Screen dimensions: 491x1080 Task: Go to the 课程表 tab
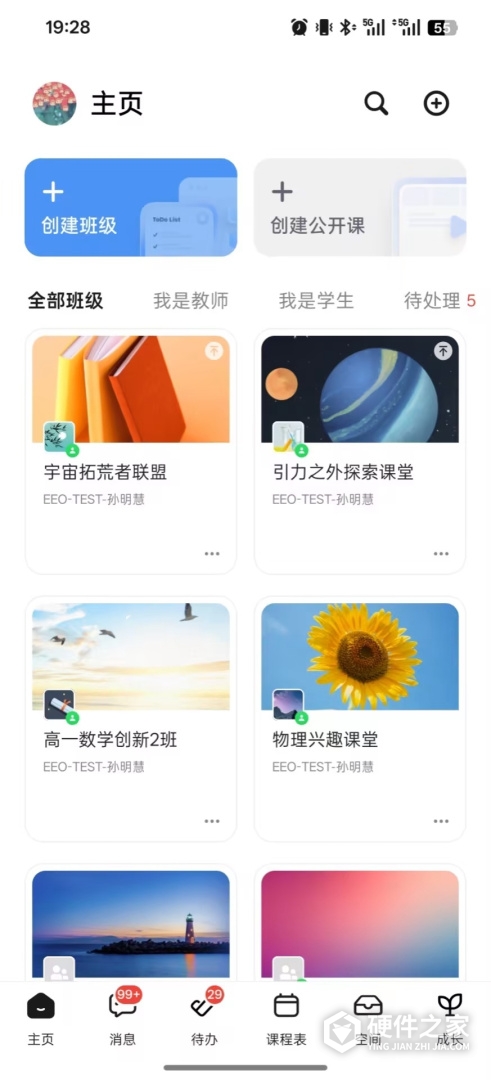286,1016
